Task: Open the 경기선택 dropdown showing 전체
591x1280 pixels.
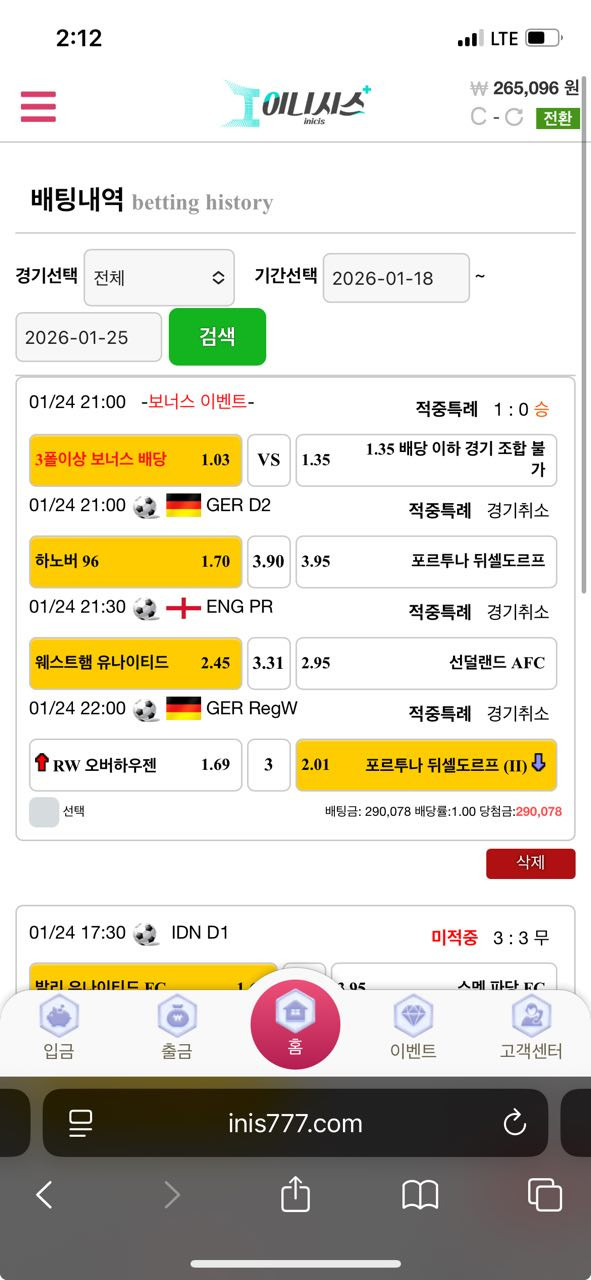Action: tap(159, 278)
